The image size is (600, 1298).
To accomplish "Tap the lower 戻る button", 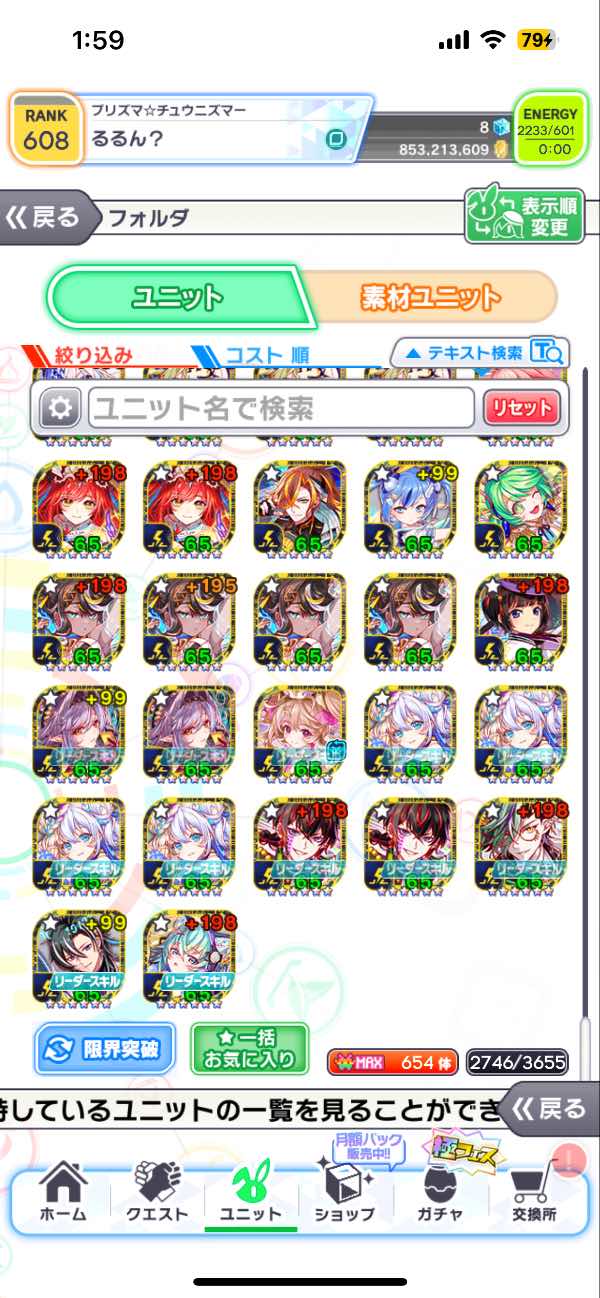I will coord(548,1108).
